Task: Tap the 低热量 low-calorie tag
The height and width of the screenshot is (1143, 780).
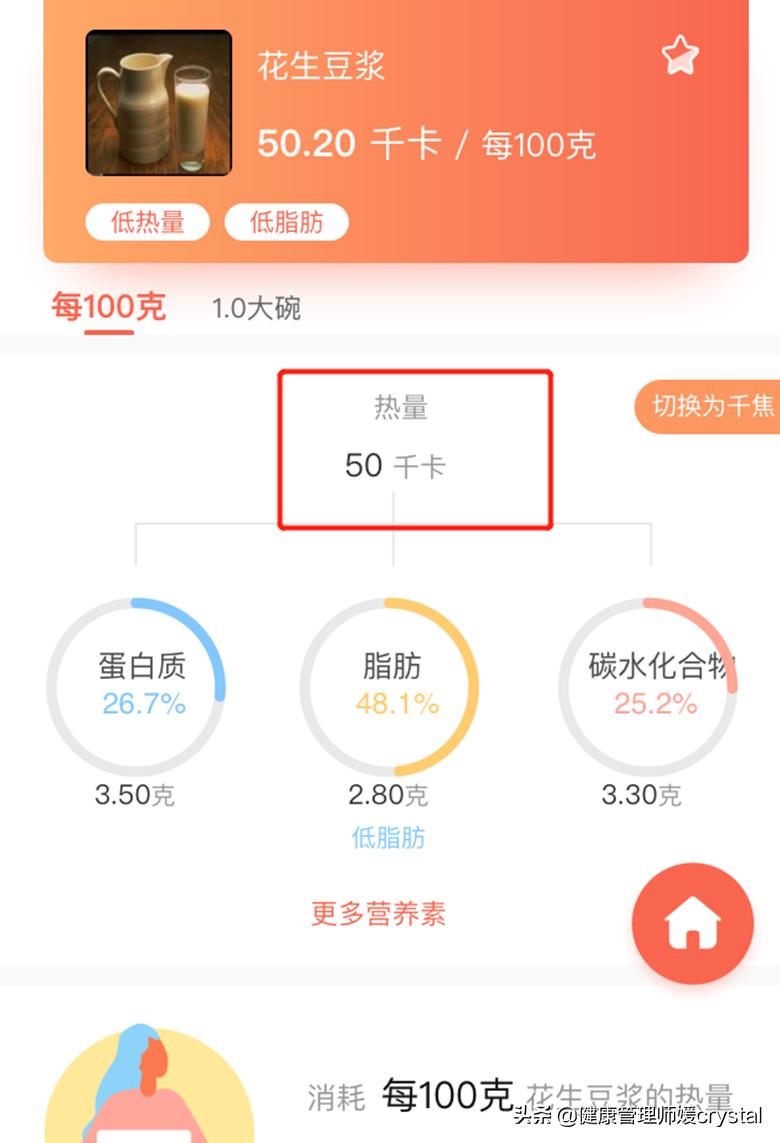Action: coord(147,223)
